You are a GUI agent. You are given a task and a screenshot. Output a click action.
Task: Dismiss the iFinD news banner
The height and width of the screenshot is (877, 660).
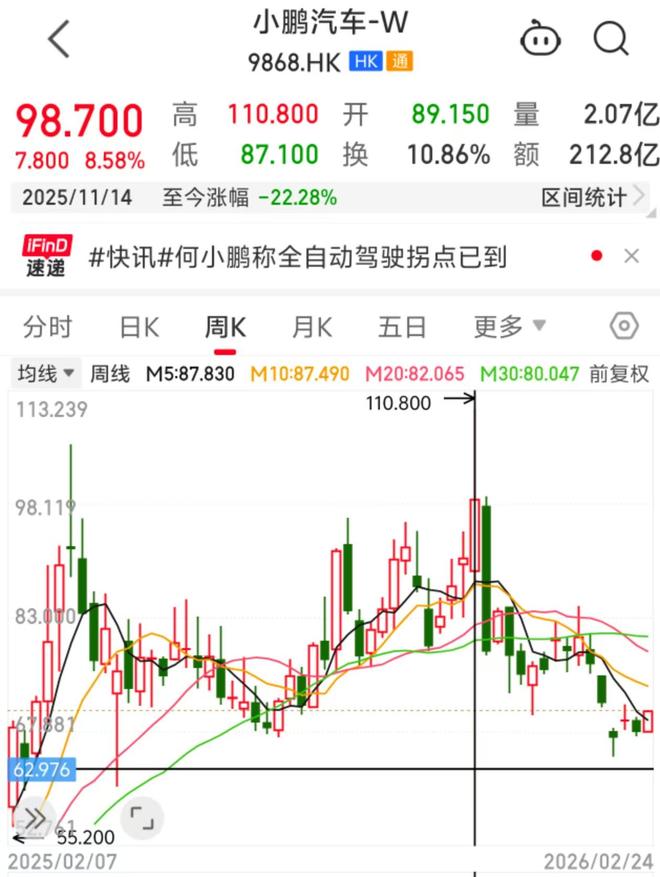[631, 257]
